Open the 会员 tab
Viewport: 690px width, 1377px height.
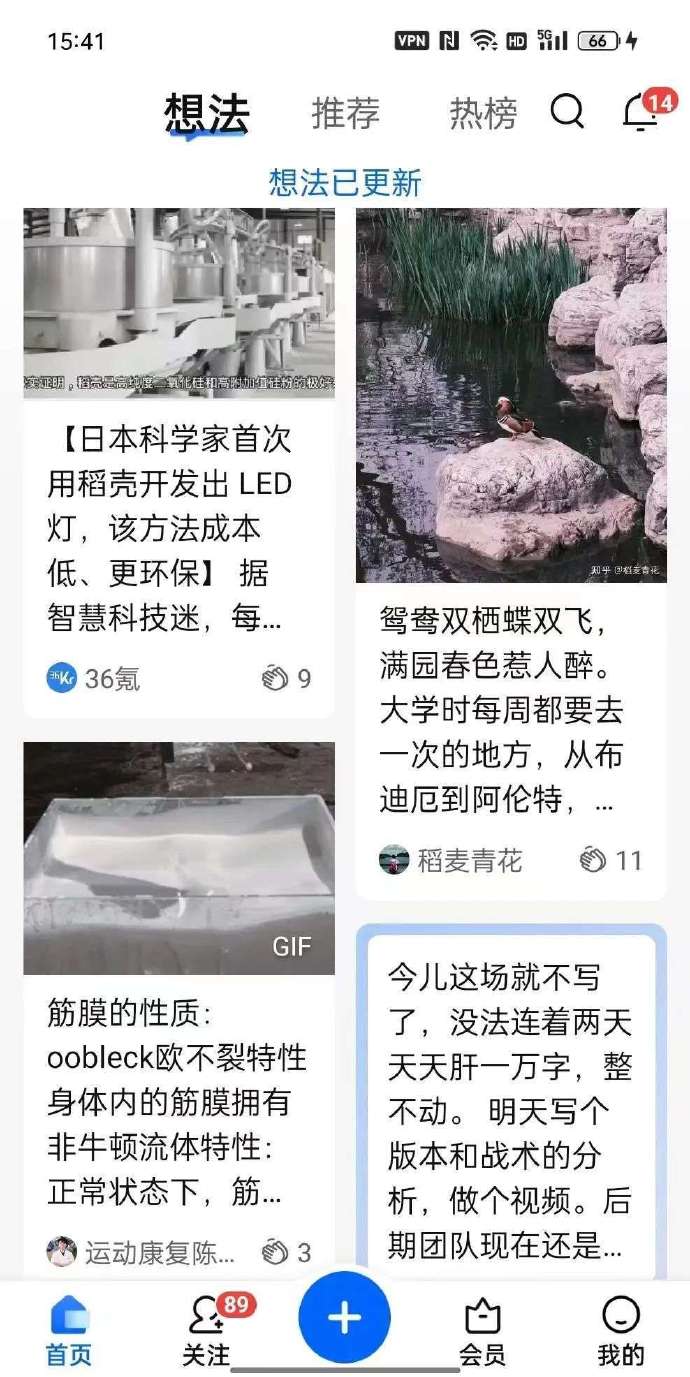click(482, 1331)
